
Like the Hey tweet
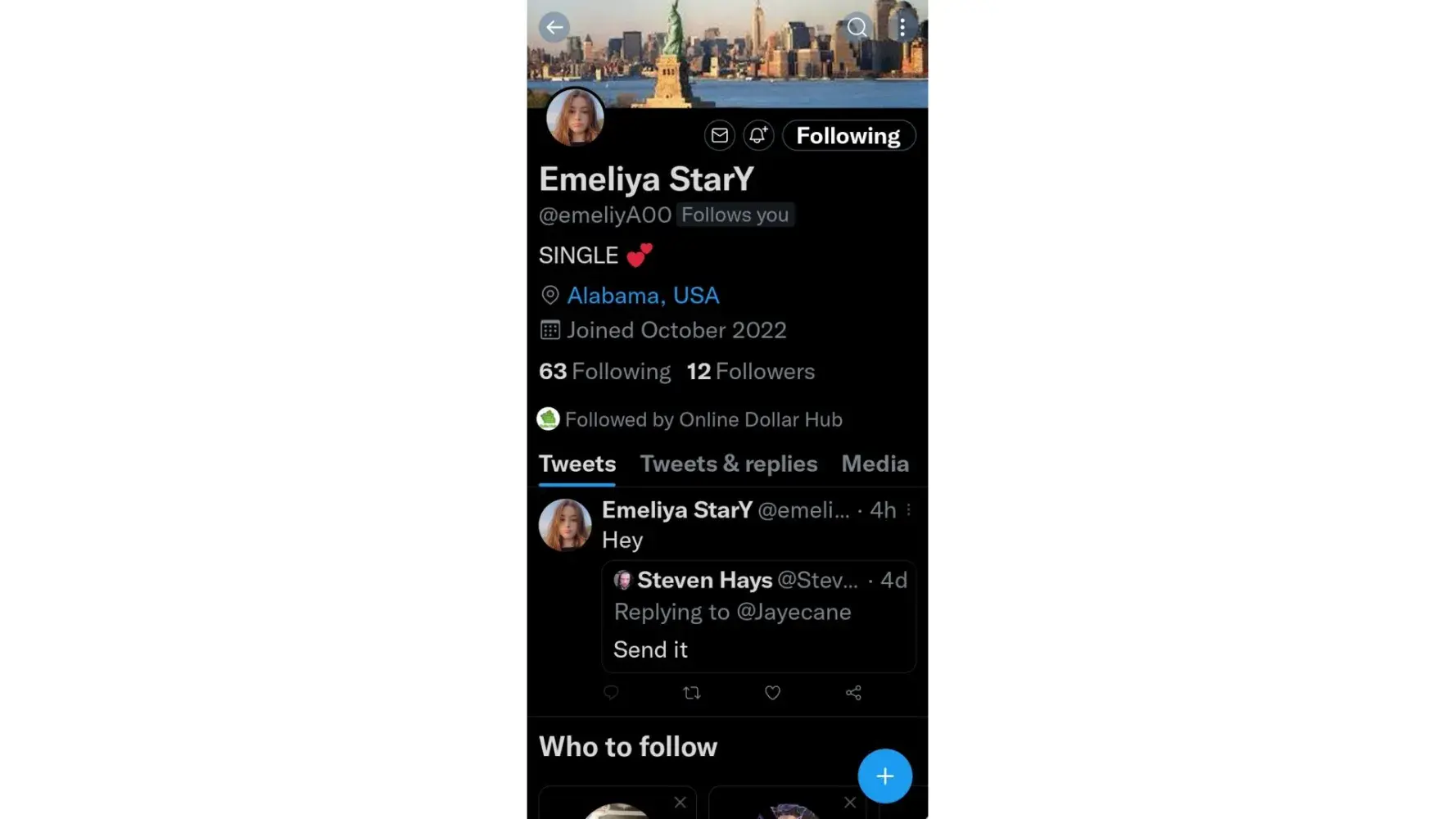772,693
